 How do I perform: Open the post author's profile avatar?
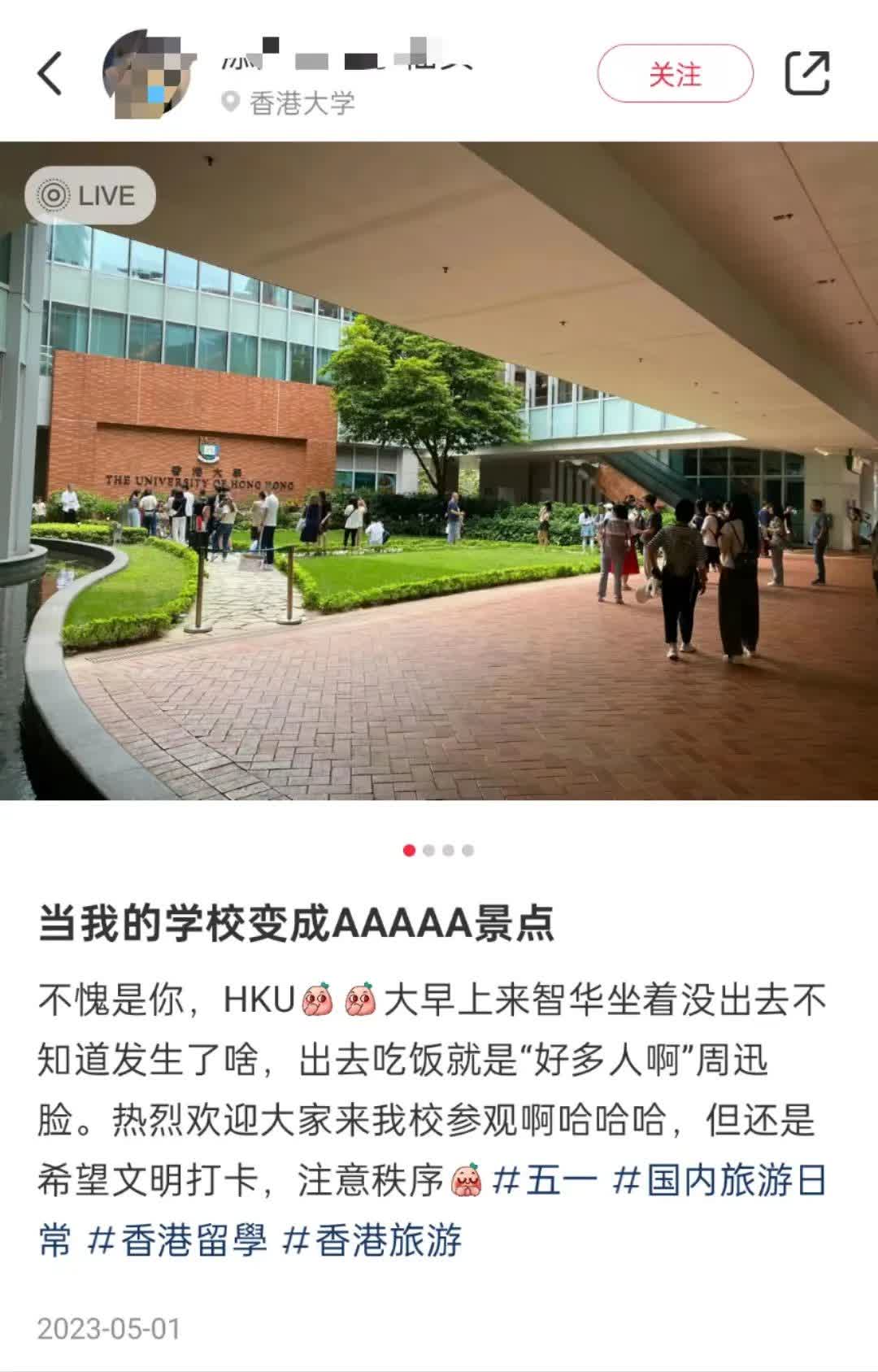pos(147,74)
